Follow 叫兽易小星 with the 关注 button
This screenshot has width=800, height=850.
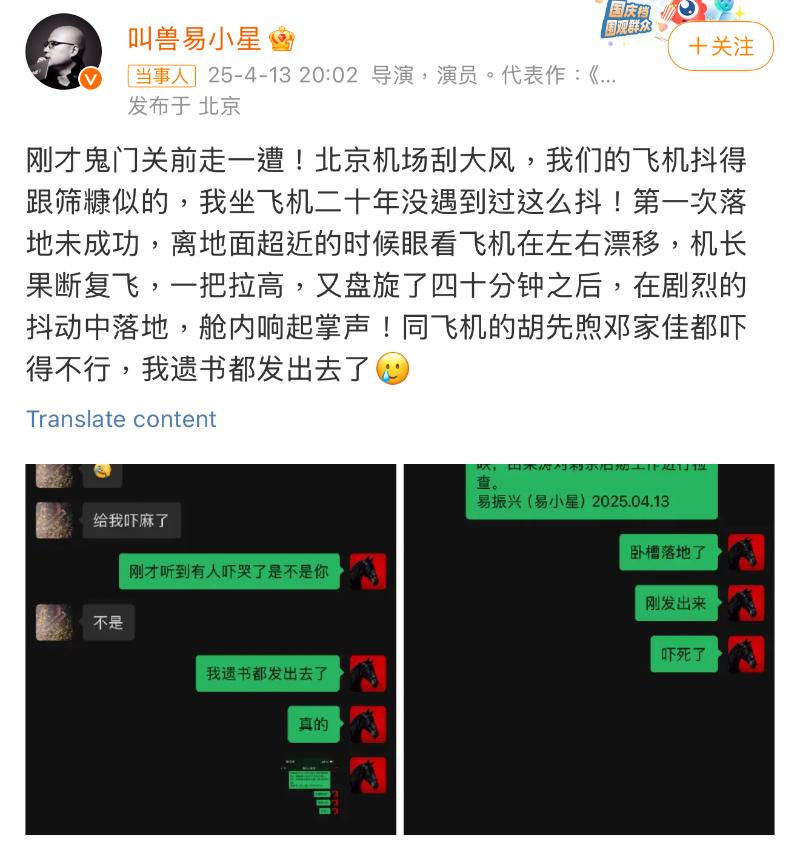(720, 46)
